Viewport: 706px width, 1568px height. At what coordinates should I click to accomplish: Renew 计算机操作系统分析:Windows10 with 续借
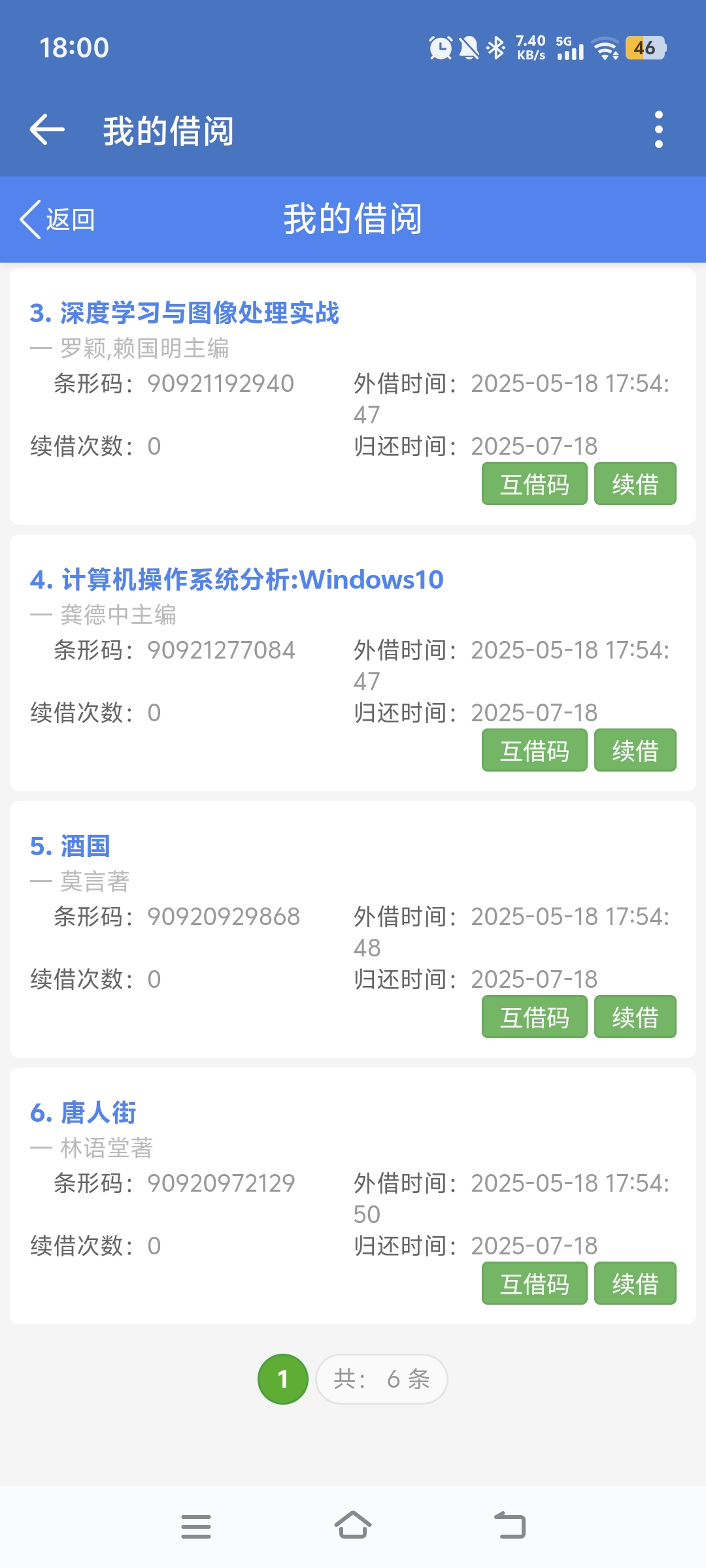[x=635, y=751]
